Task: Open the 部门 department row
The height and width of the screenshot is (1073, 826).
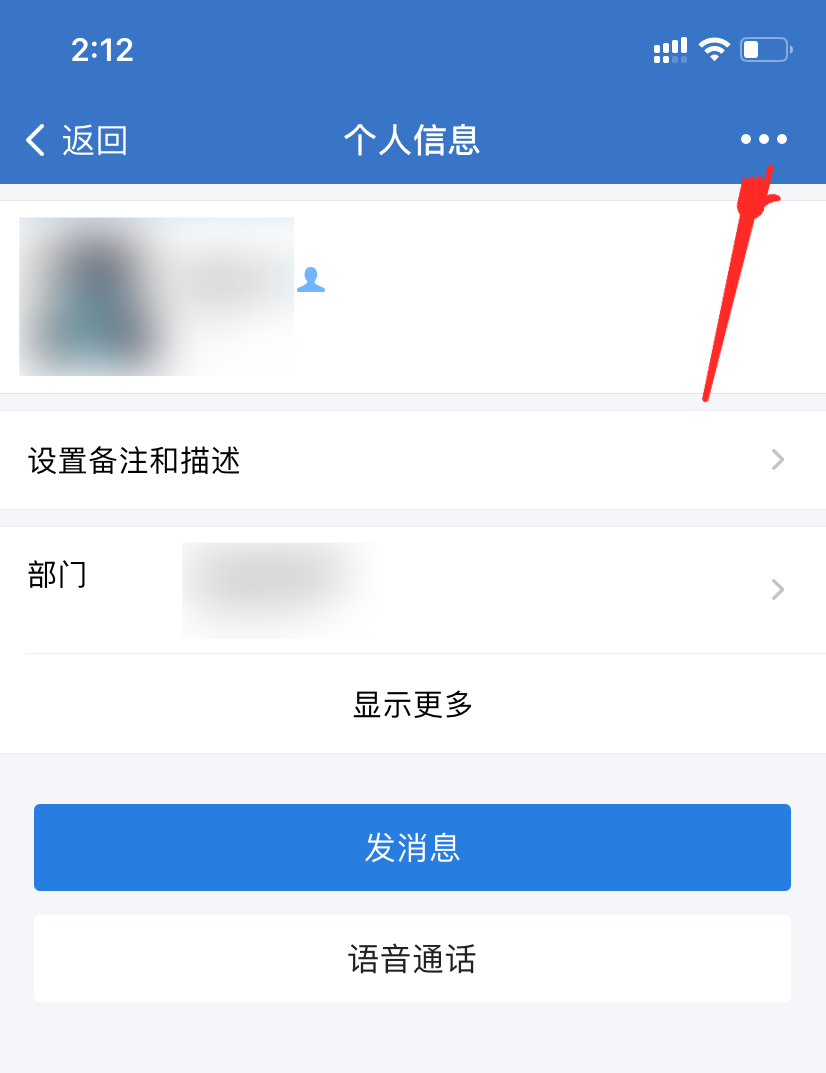Action: coord(412,589)
